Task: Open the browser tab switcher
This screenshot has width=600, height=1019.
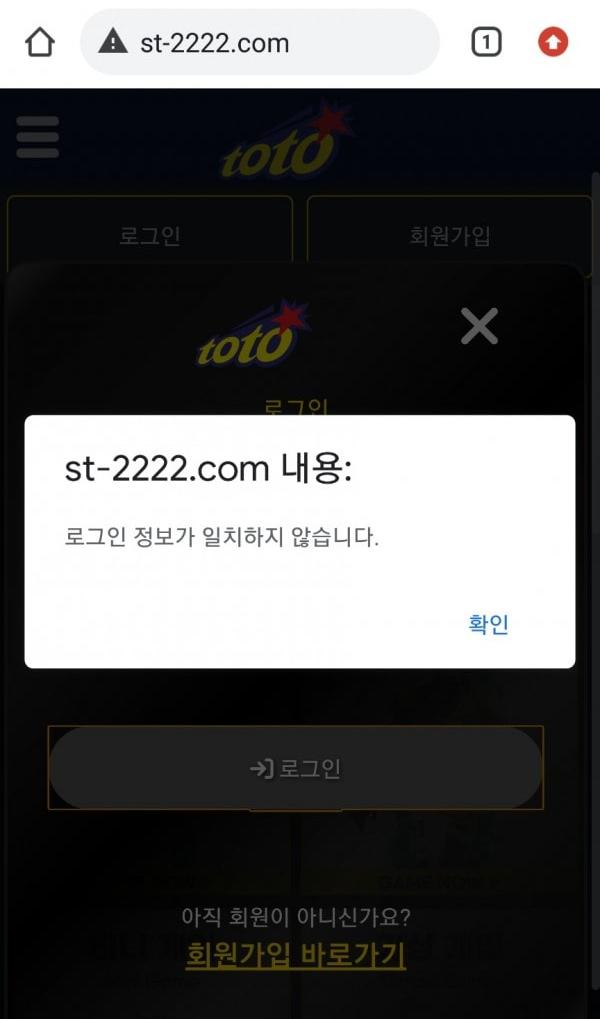Action: click(486, 42)
